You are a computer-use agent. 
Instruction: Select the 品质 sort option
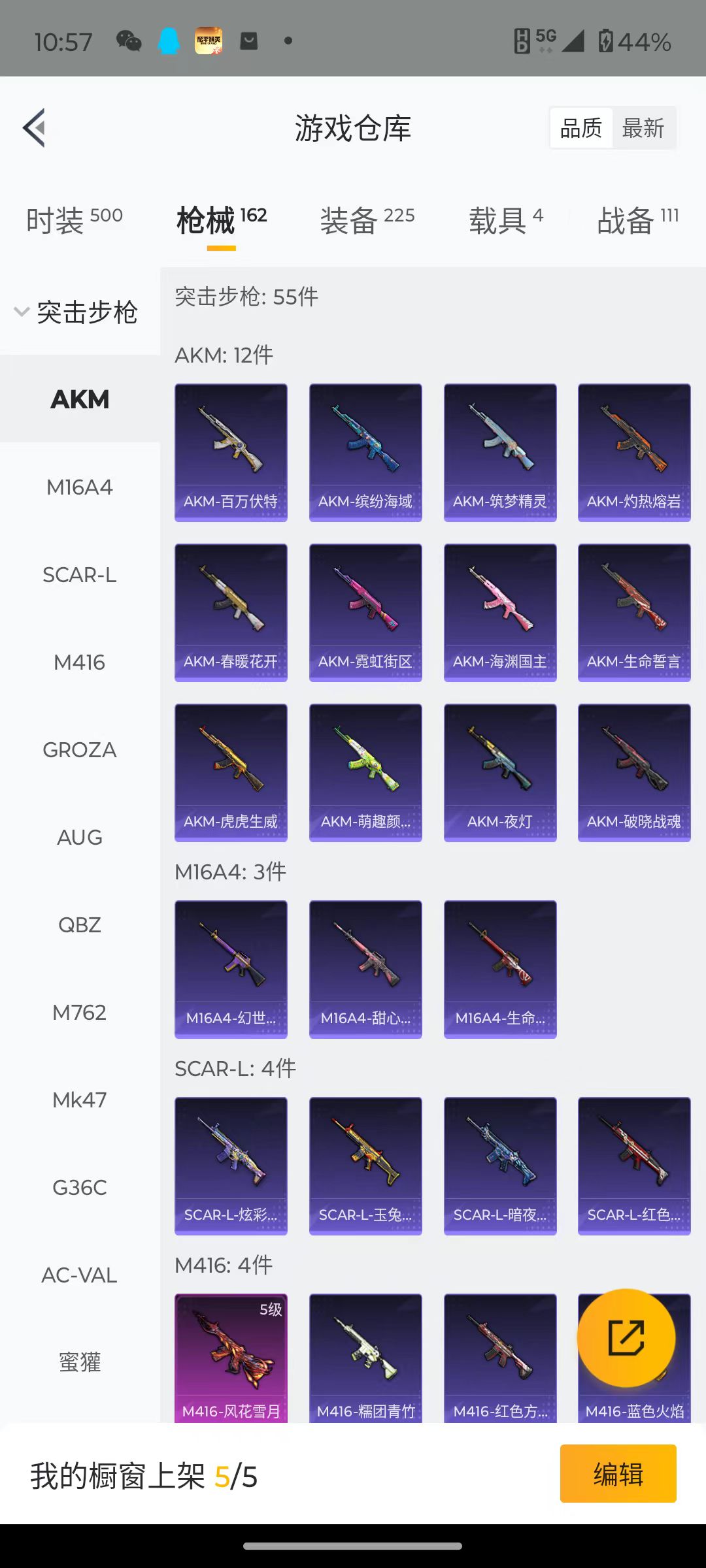pos(581,128)
